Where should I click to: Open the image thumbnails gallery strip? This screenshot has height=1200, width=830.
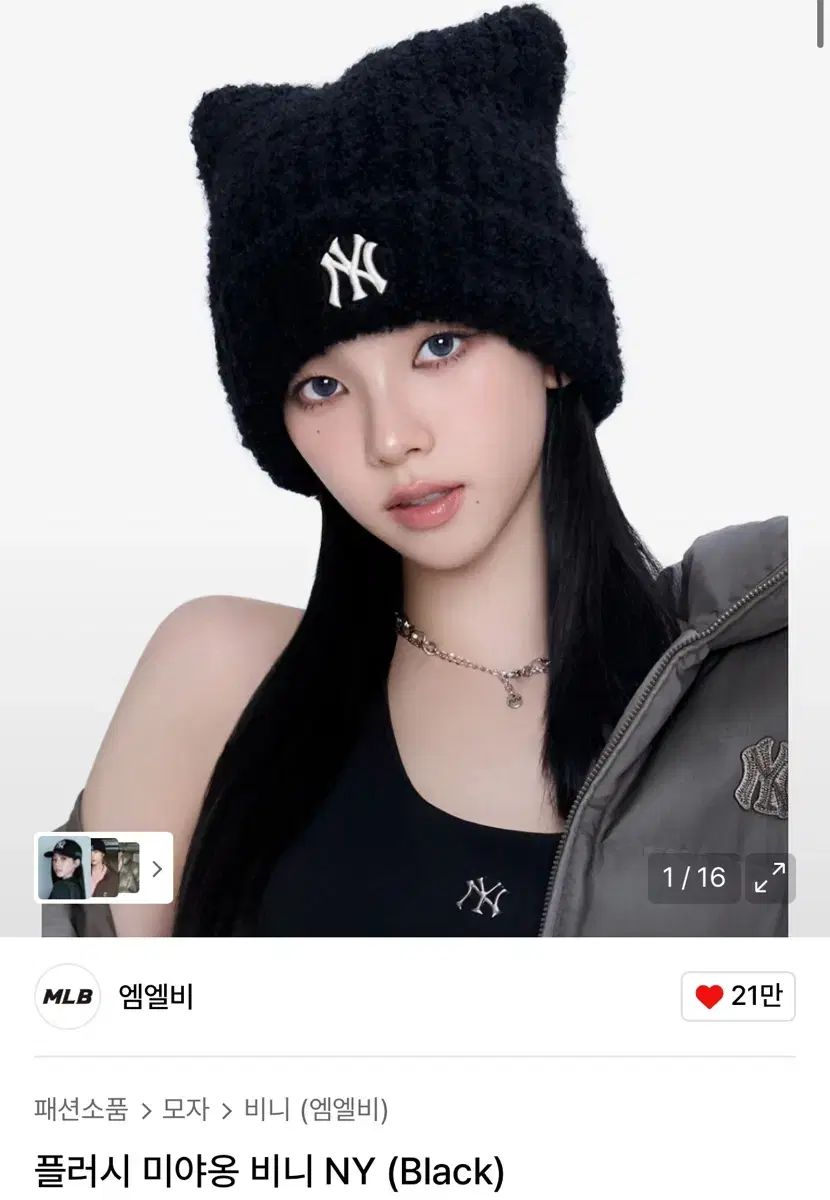point(103,867)
